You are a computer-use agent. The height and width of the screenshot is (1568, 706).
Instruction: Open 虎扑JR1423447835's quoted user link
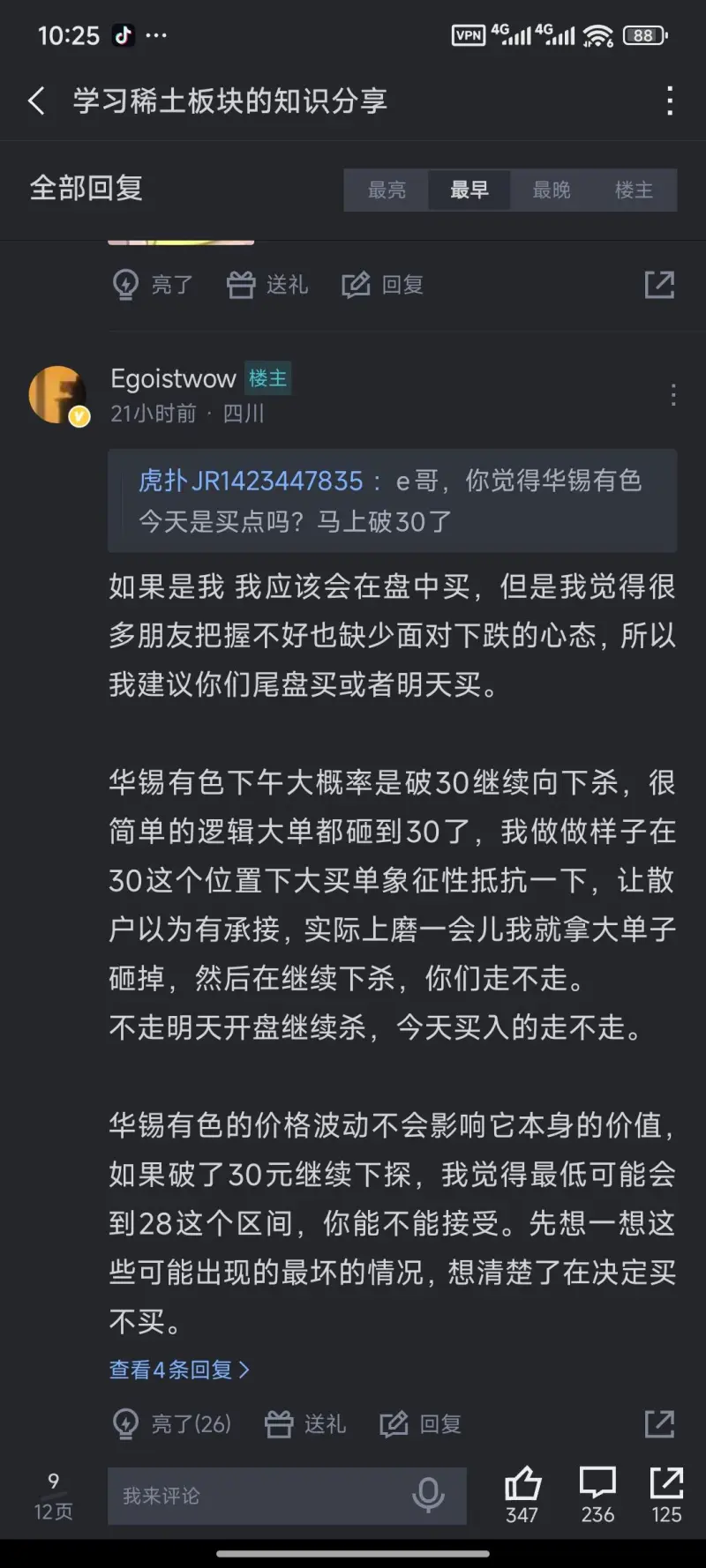pos(251,481)
